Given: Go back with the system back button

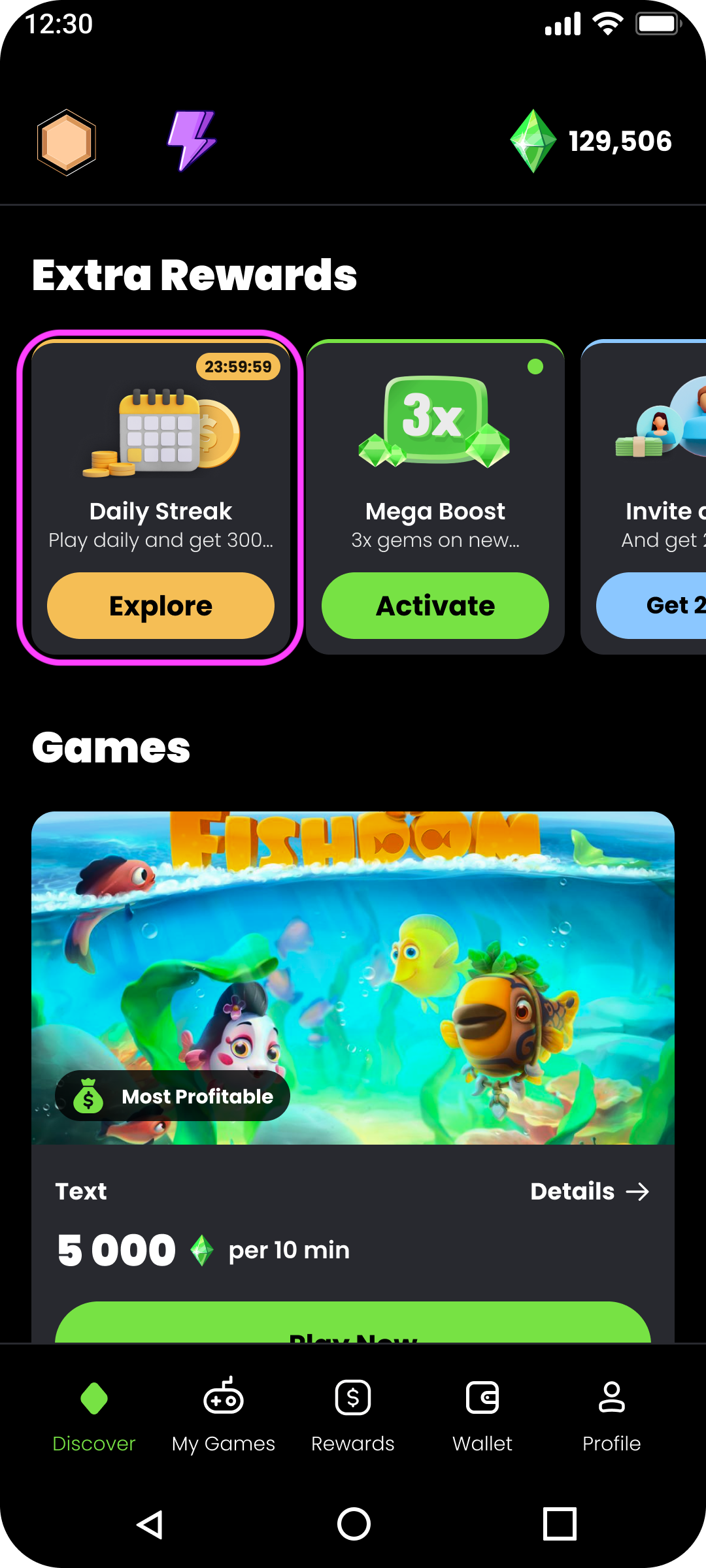Looking at the screenshot, I should pos(150,1524).
